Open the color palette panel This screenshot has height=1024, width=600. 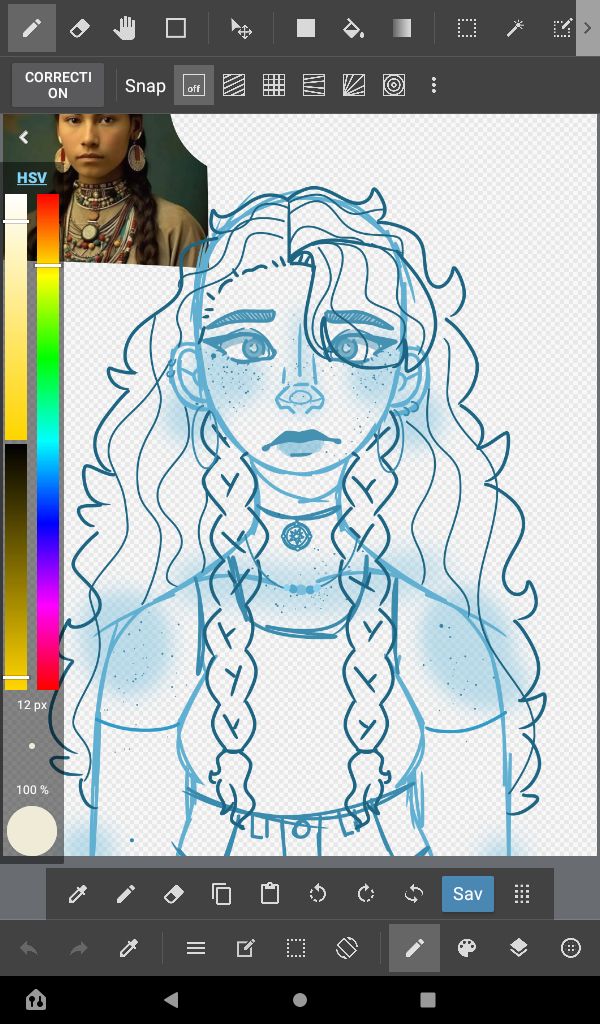click(466, 948)
